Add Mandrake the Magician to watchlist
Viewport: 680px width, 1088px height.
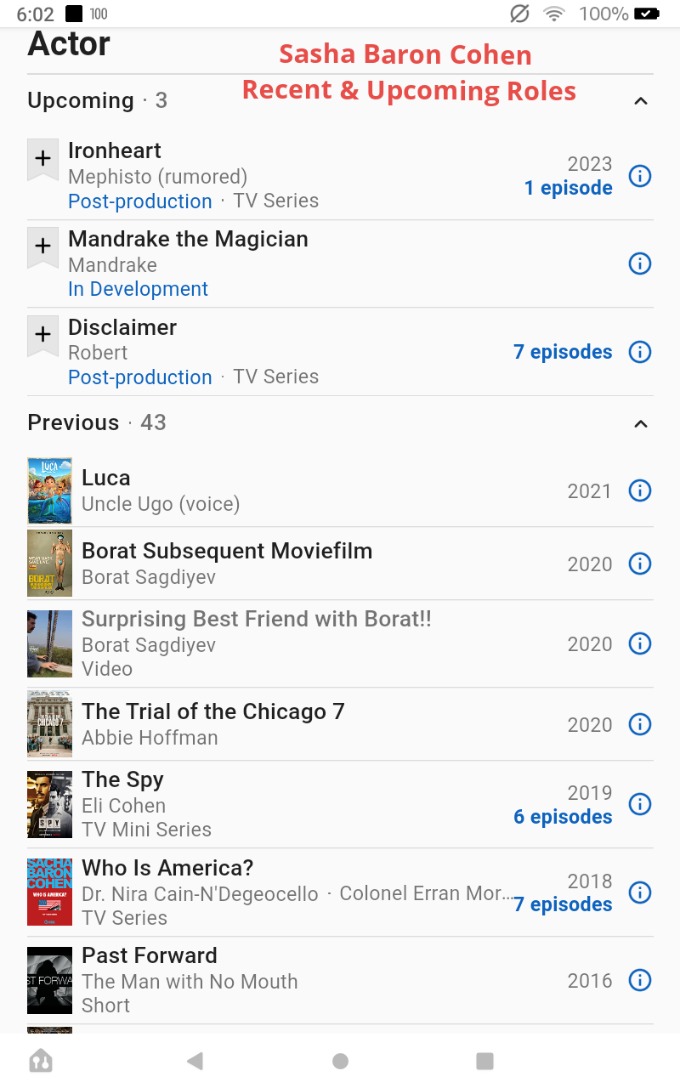pyautogui.click(x=43, y=247)
